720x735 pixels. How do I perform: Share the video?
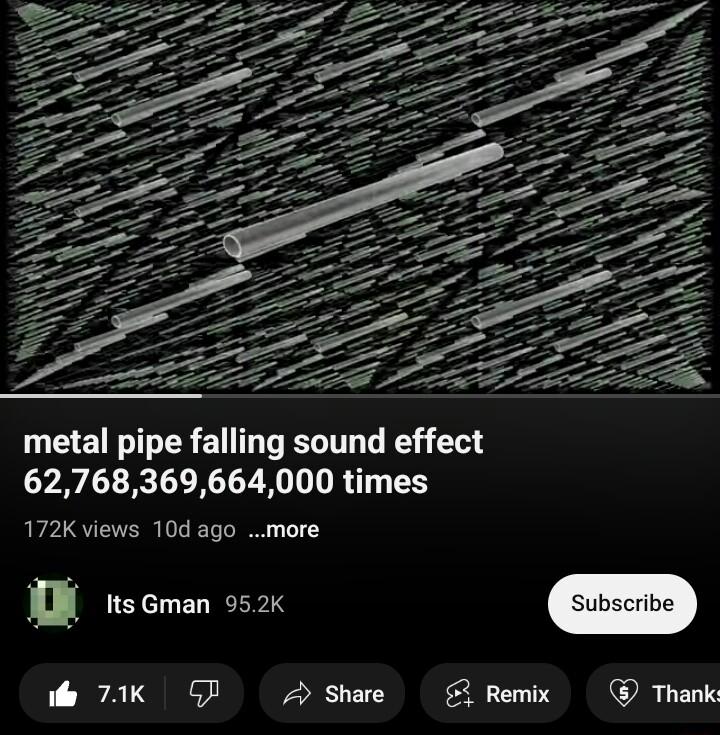click(x=332, y=693)
